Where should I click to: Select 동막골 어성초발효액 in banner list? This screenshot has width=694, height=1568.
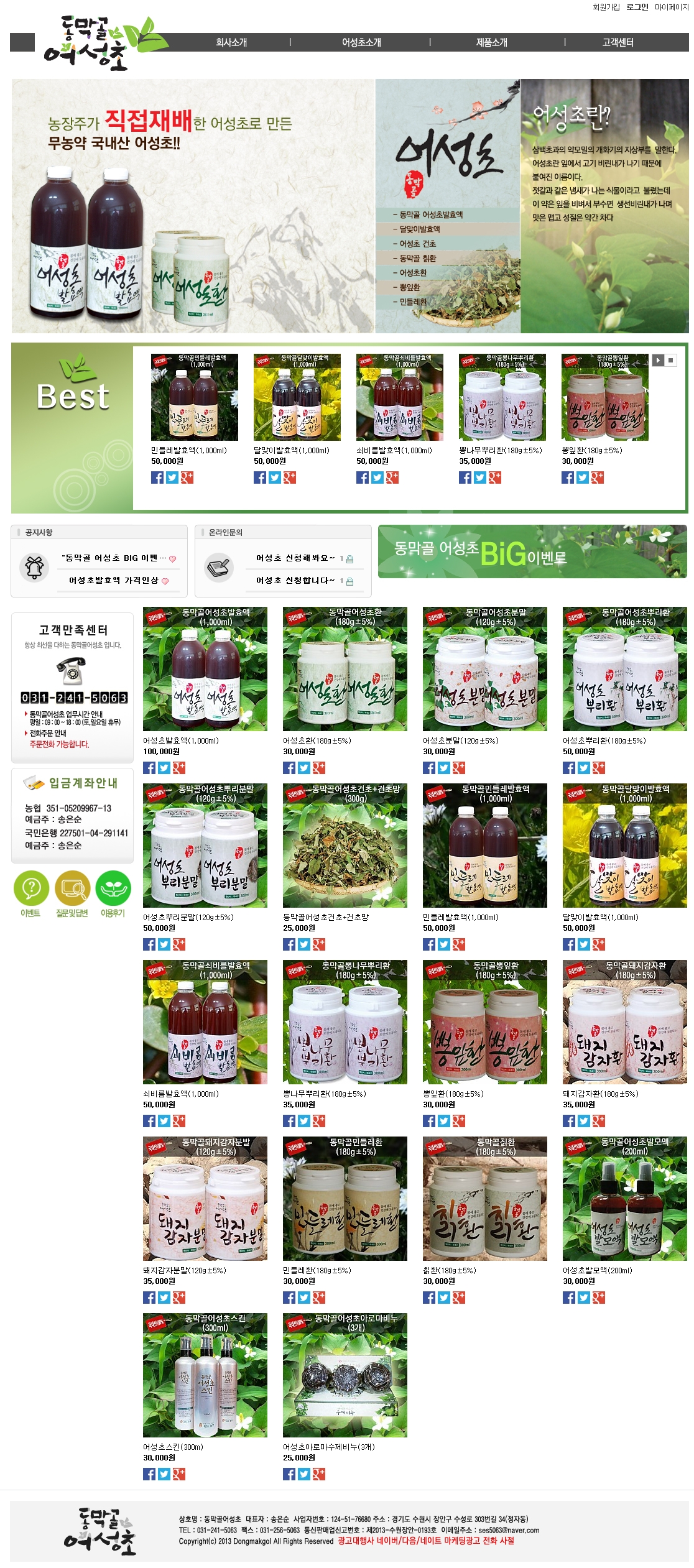click(x=430, y=214)
